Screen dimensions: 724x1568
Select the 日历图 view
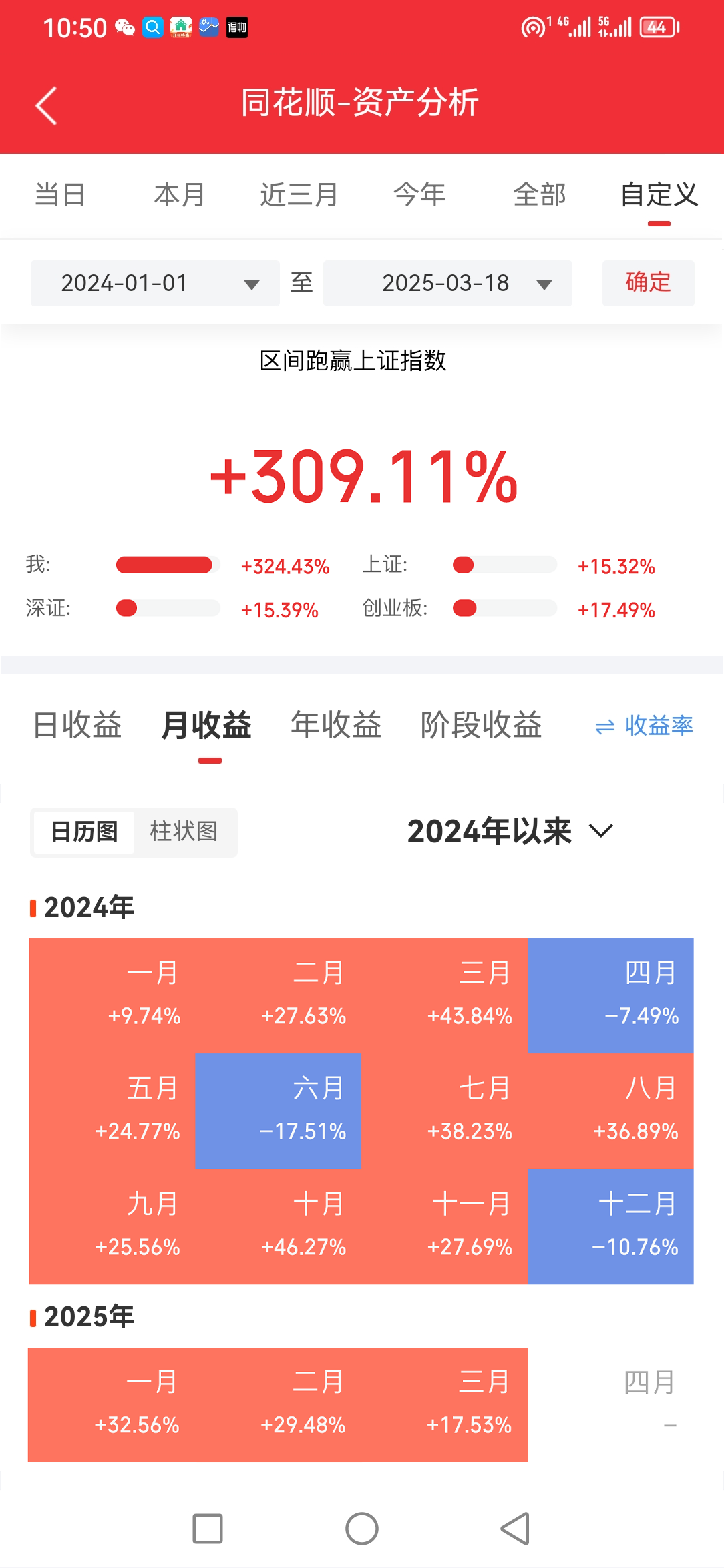pos(84,832)
